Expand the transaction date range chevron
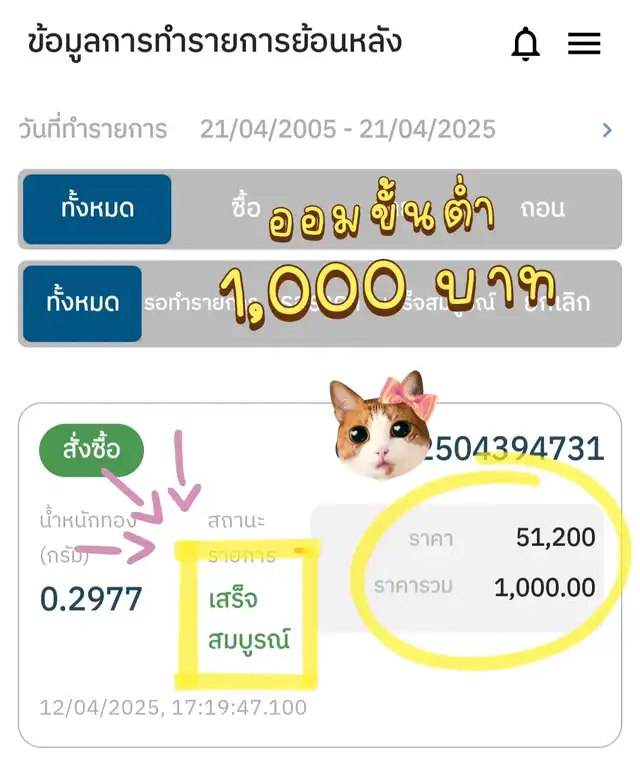Viewport: 640px width, 766px height. 607,130
